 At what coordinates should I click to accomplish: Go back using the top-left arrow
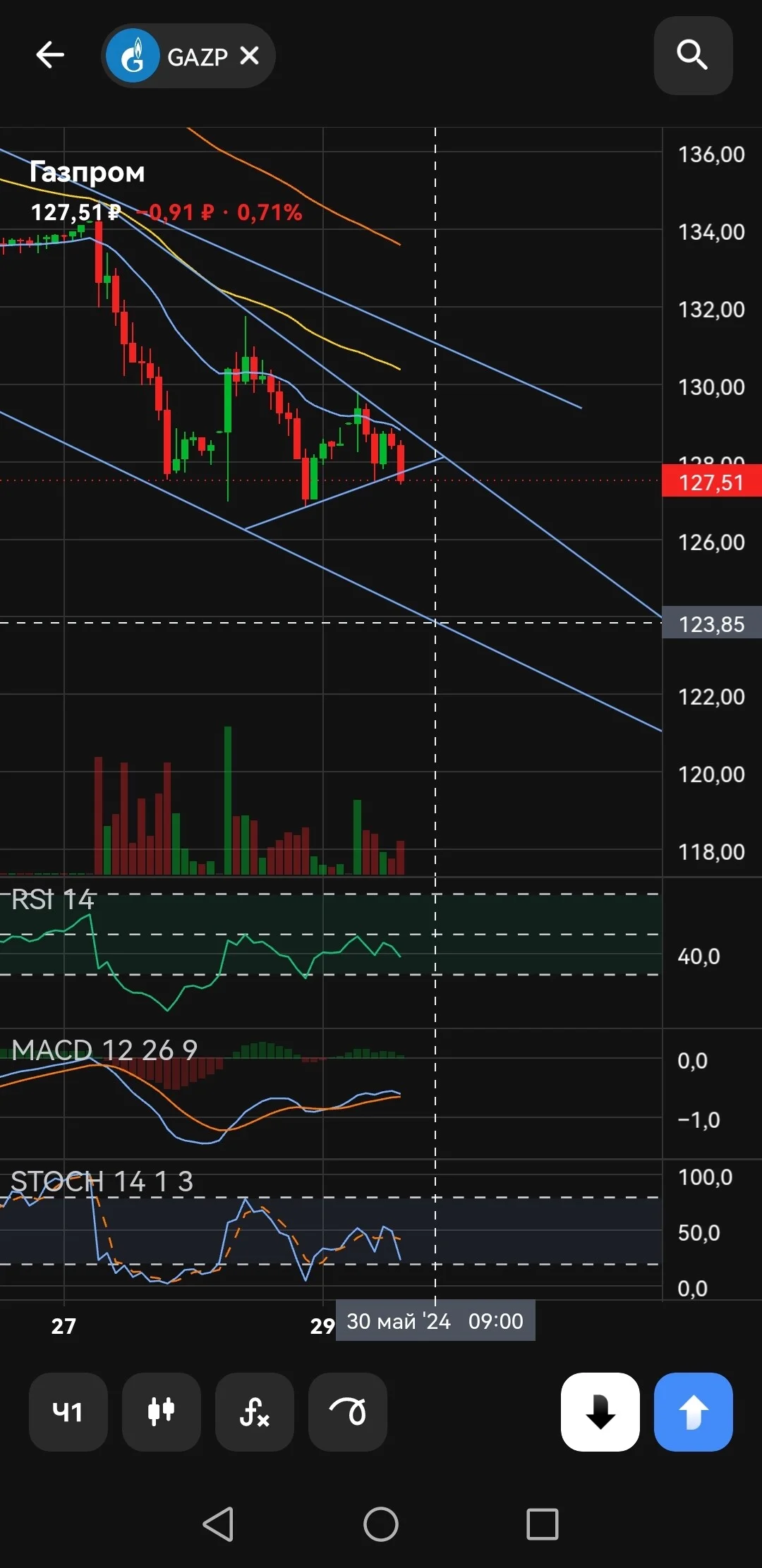click(x=50, y=55)
